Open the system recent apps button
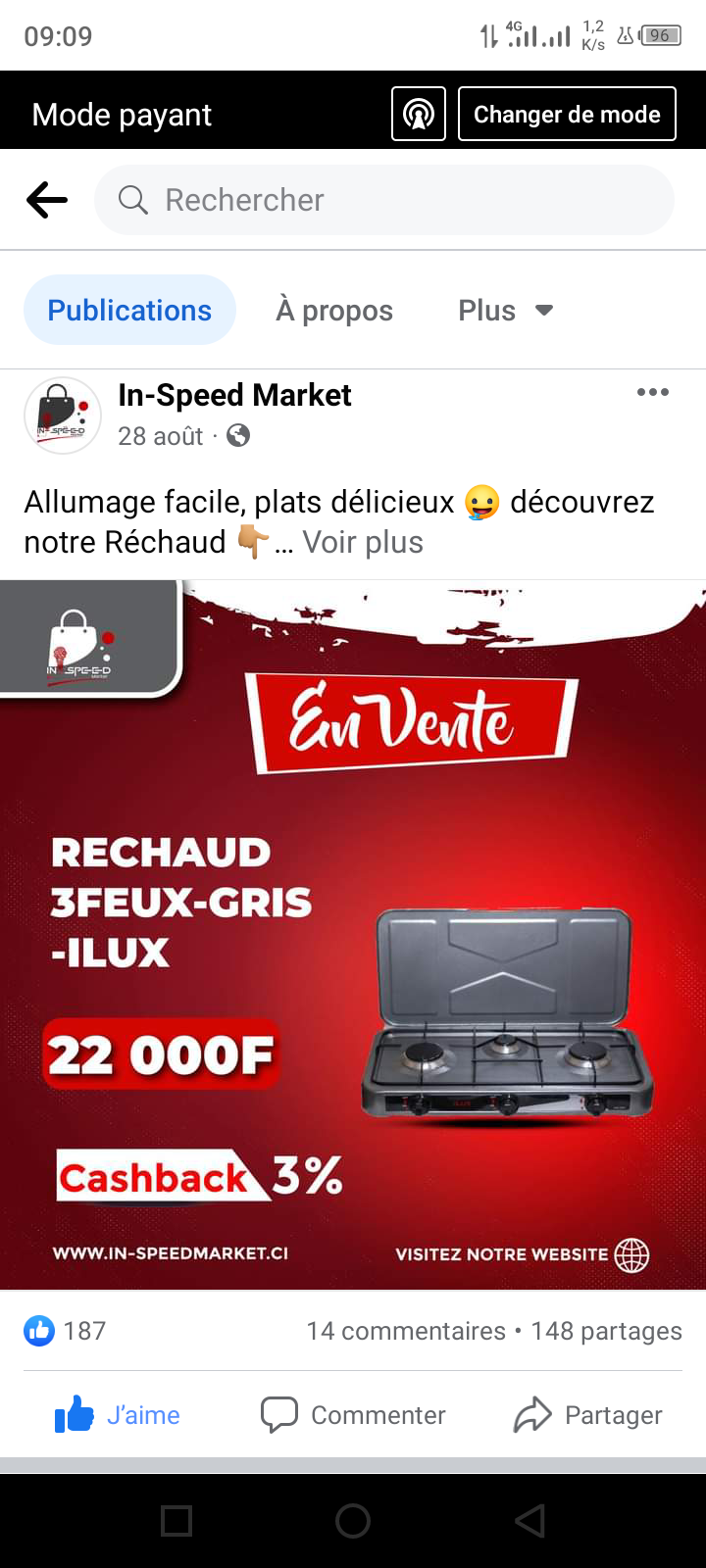The image size is (706, 1568). tap(176, 1521)
